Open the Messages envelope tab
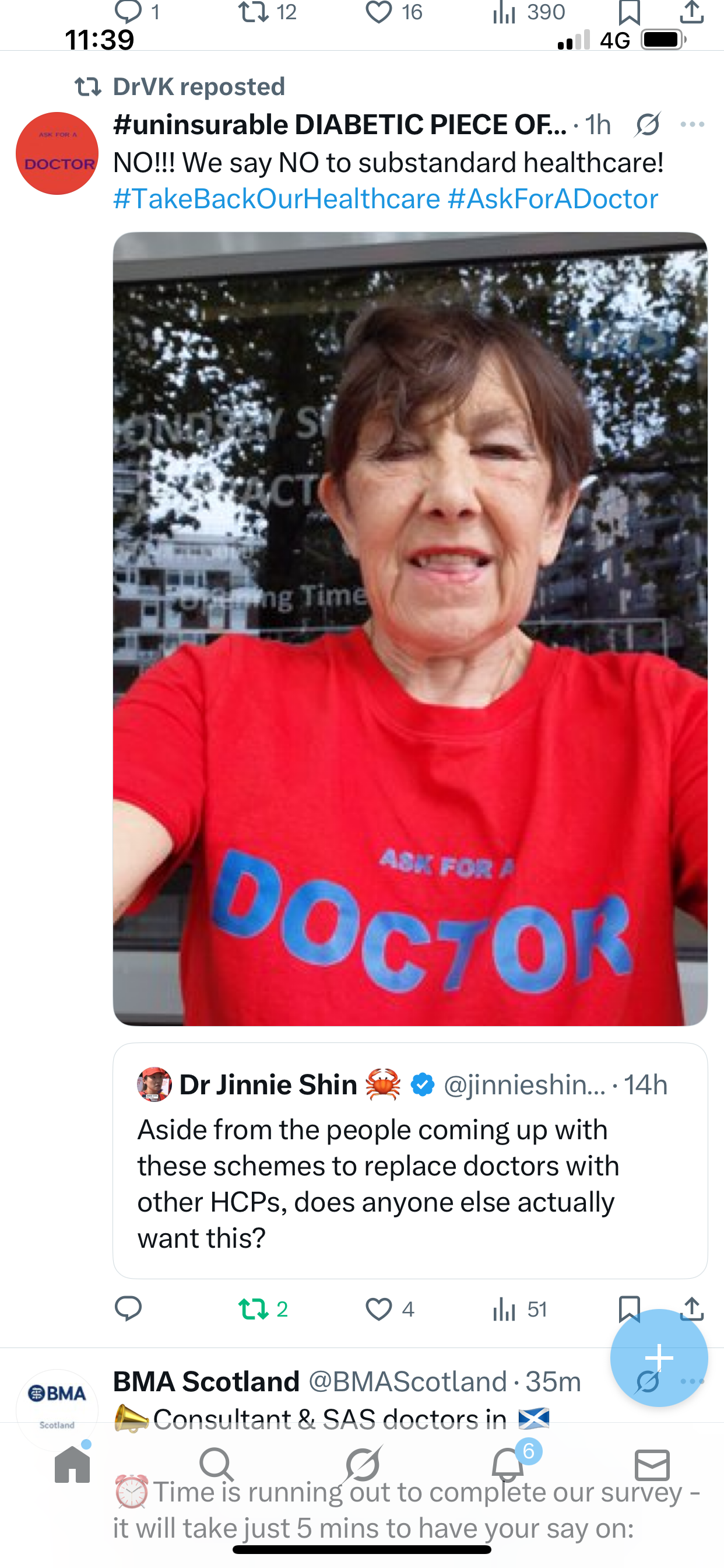 [x=652, y=1465]
